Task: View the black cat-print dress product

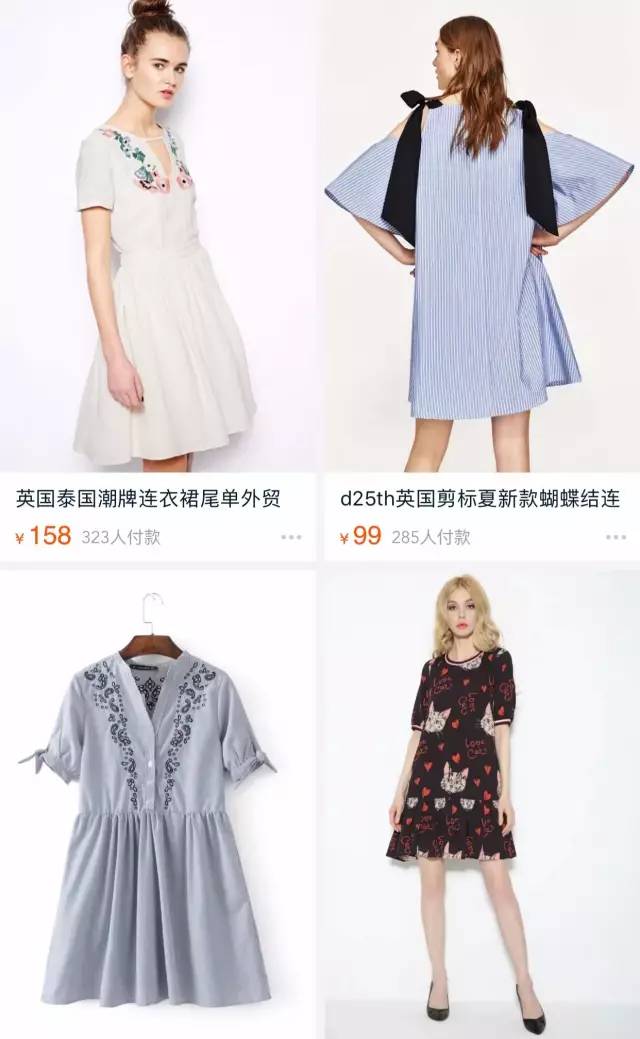Action: 480,800
